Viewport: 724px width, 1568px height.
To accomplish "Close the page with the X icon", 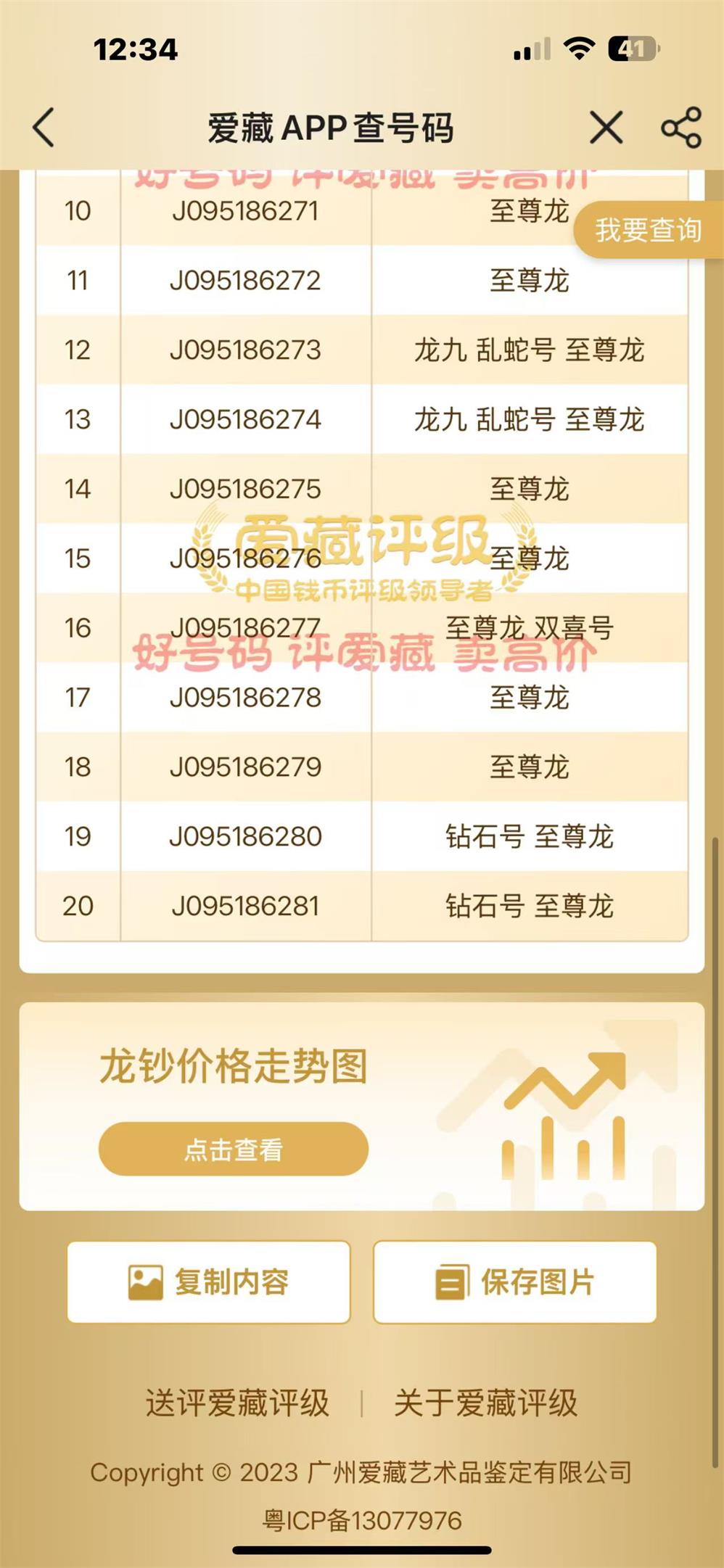I will click(x=606, y=128).
